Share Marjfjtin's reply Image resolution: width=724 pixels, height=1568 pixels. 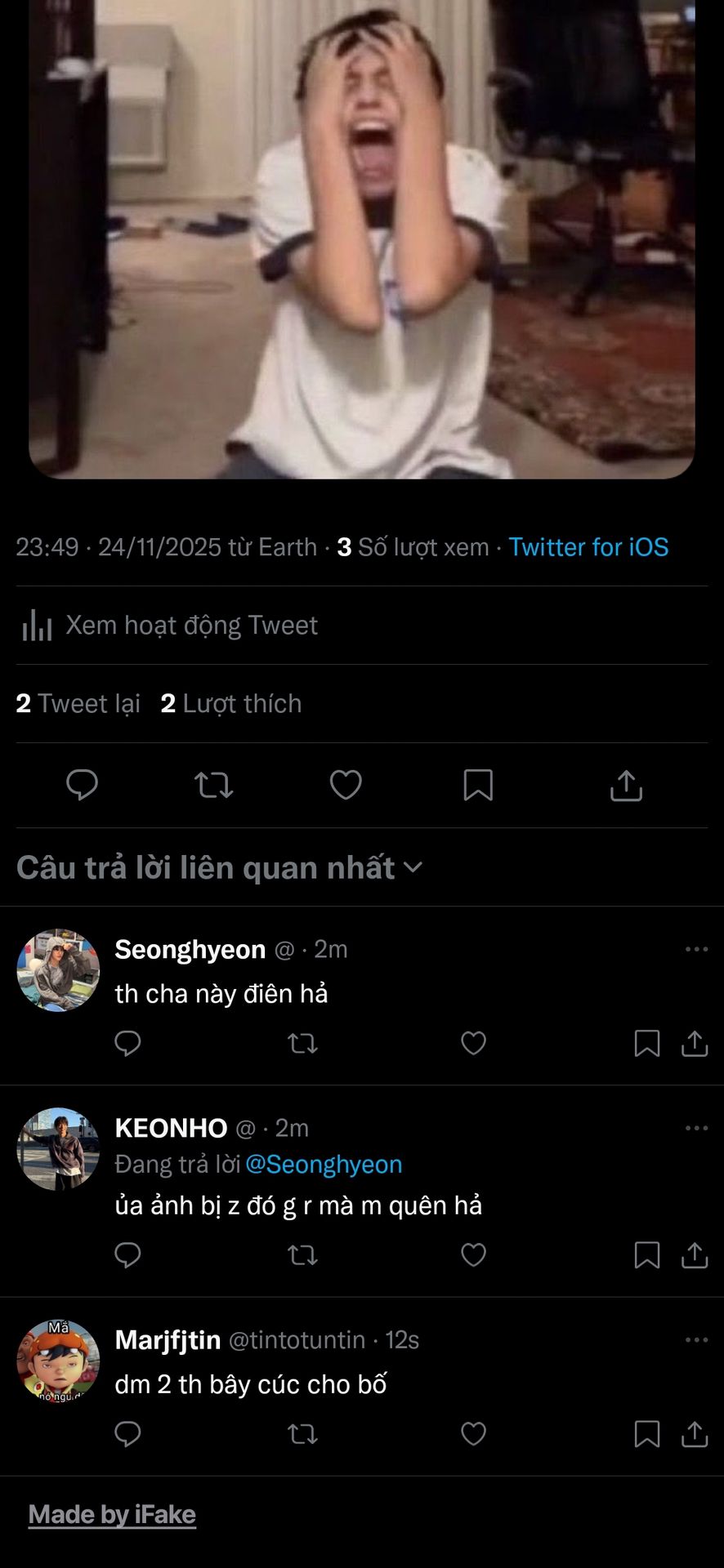[x=695, y=1434]
